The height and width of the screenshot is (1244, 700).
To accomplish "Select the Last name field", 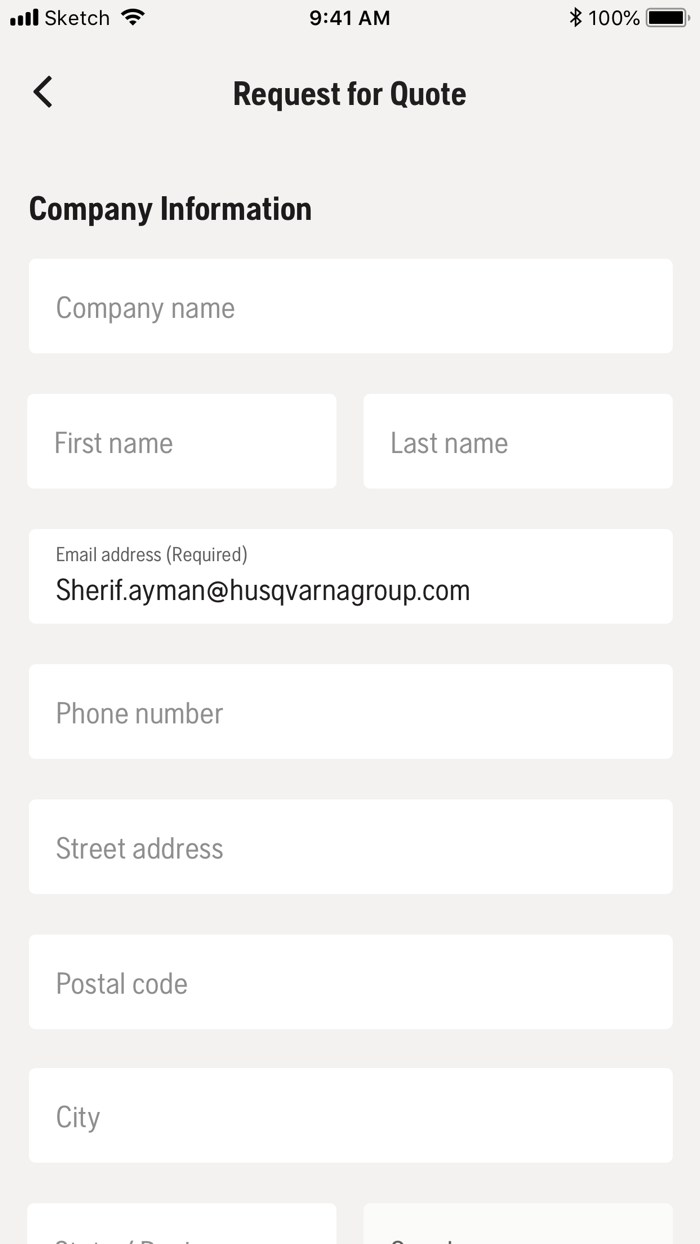I will pyautogui.click(x=517, y=441).
